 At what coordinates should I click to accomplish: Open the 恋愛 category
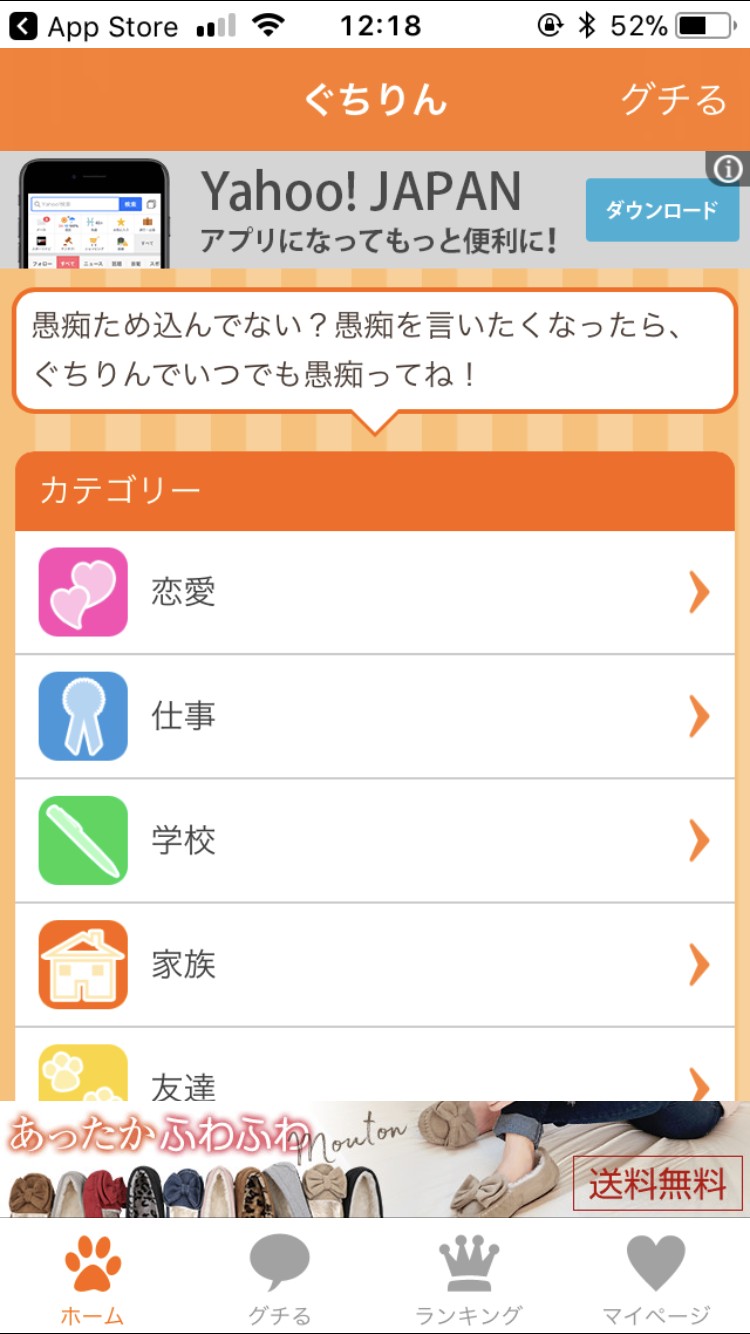click(375, 593)
